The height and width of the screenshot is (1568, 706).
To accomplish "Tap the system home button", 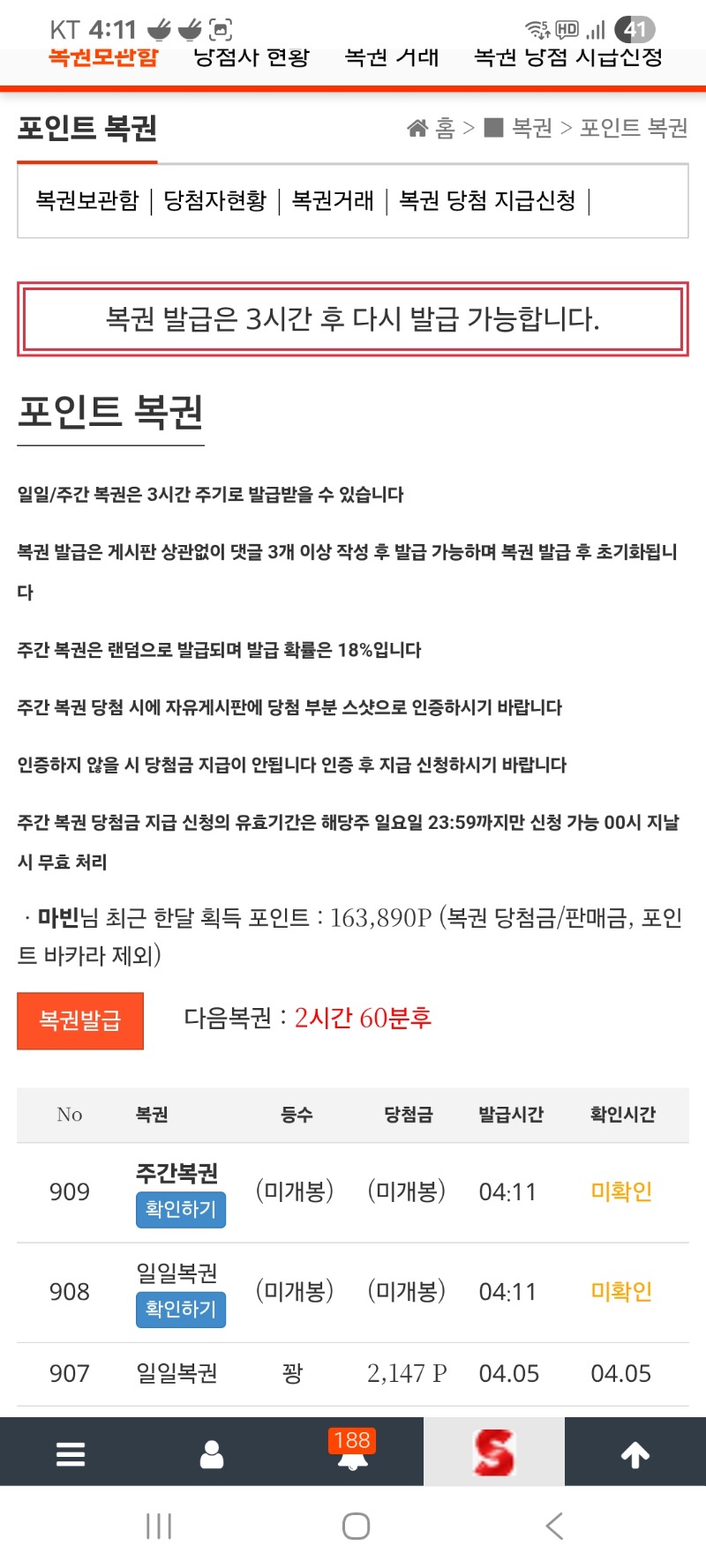I will tap(356, 1526).
